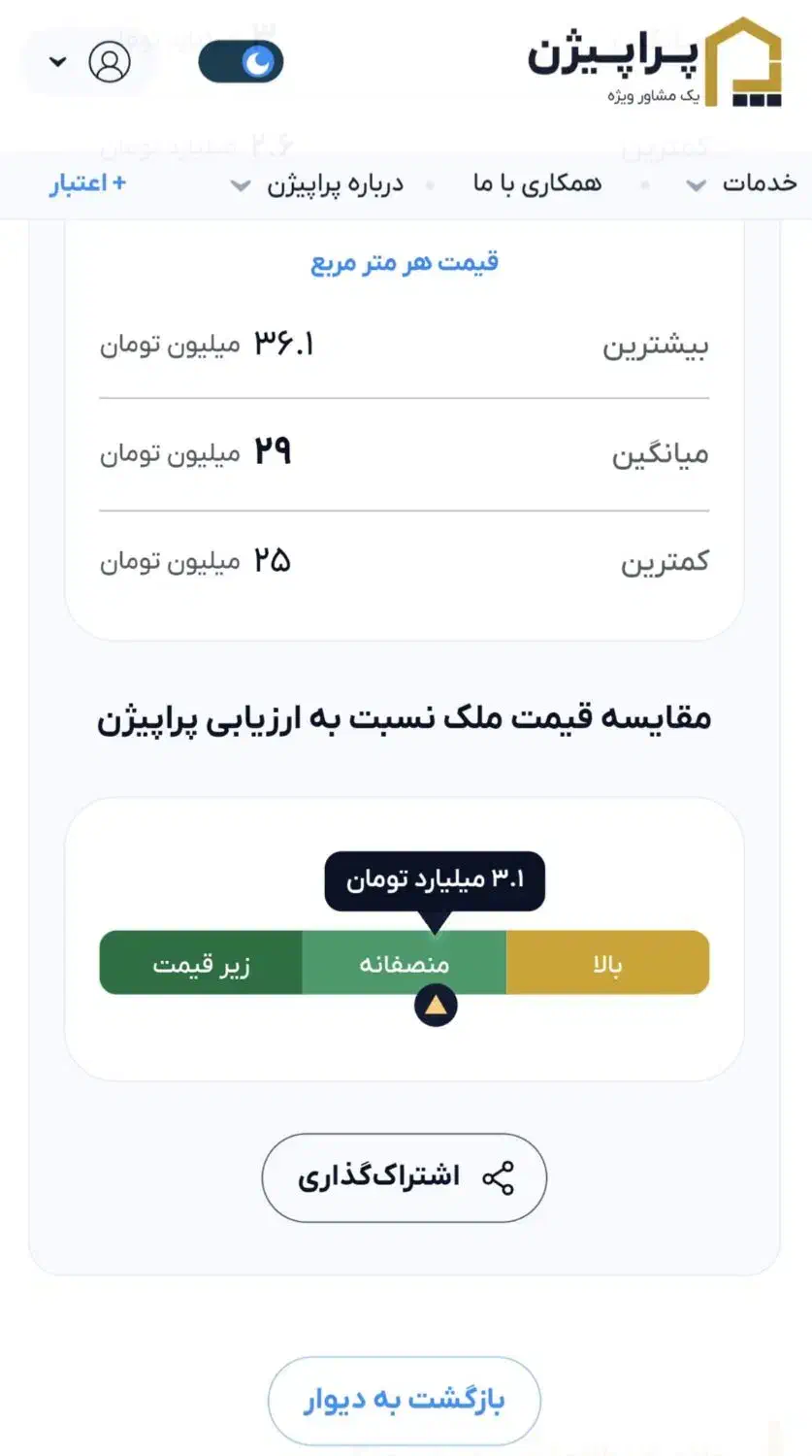The height and width of the screenshot is (1456, 812).
Task: Go back with بازگشت به دیوار button
Action: coord(404,1400)
